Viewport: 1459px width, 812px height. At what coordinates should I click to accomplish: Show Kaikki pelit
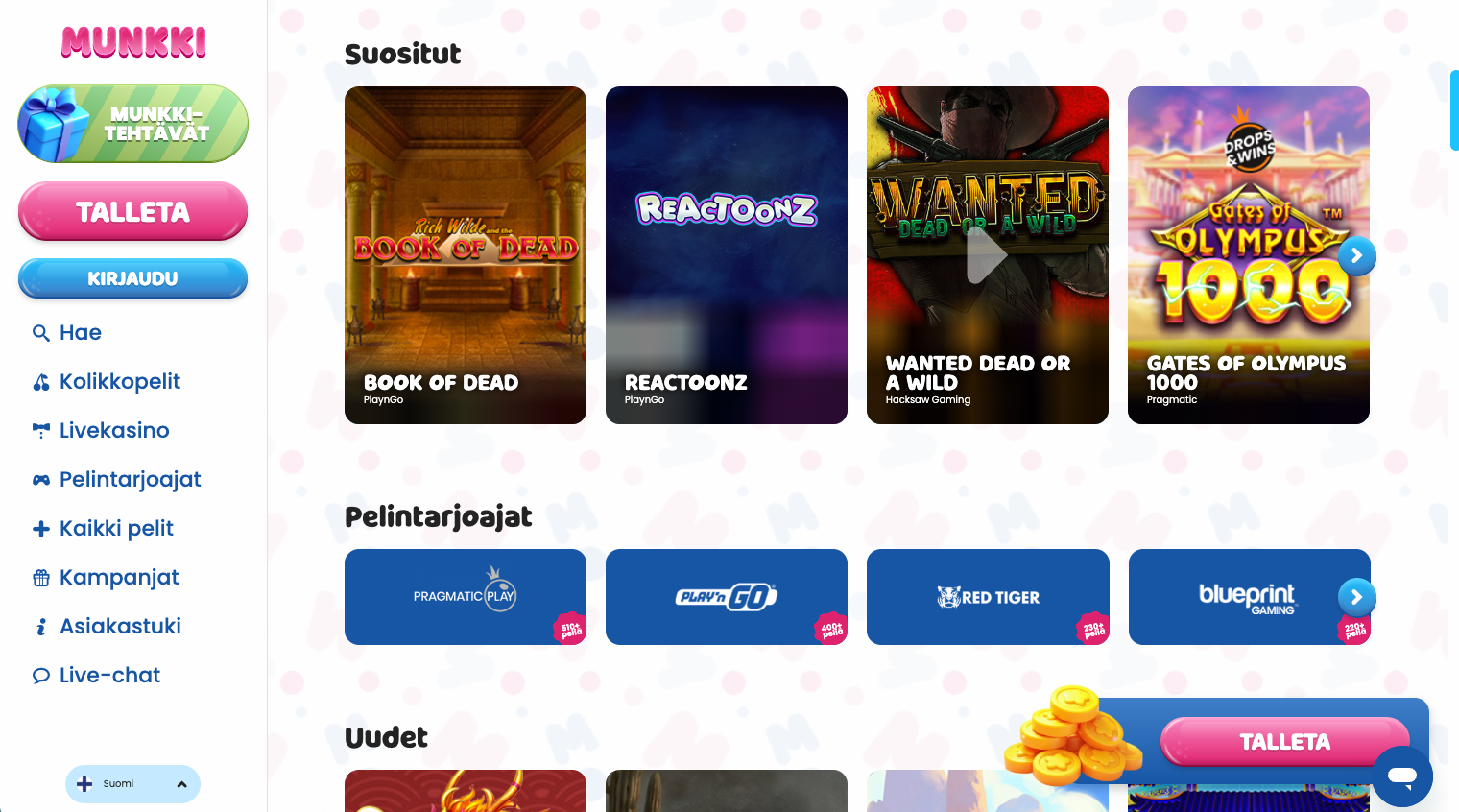116,529
